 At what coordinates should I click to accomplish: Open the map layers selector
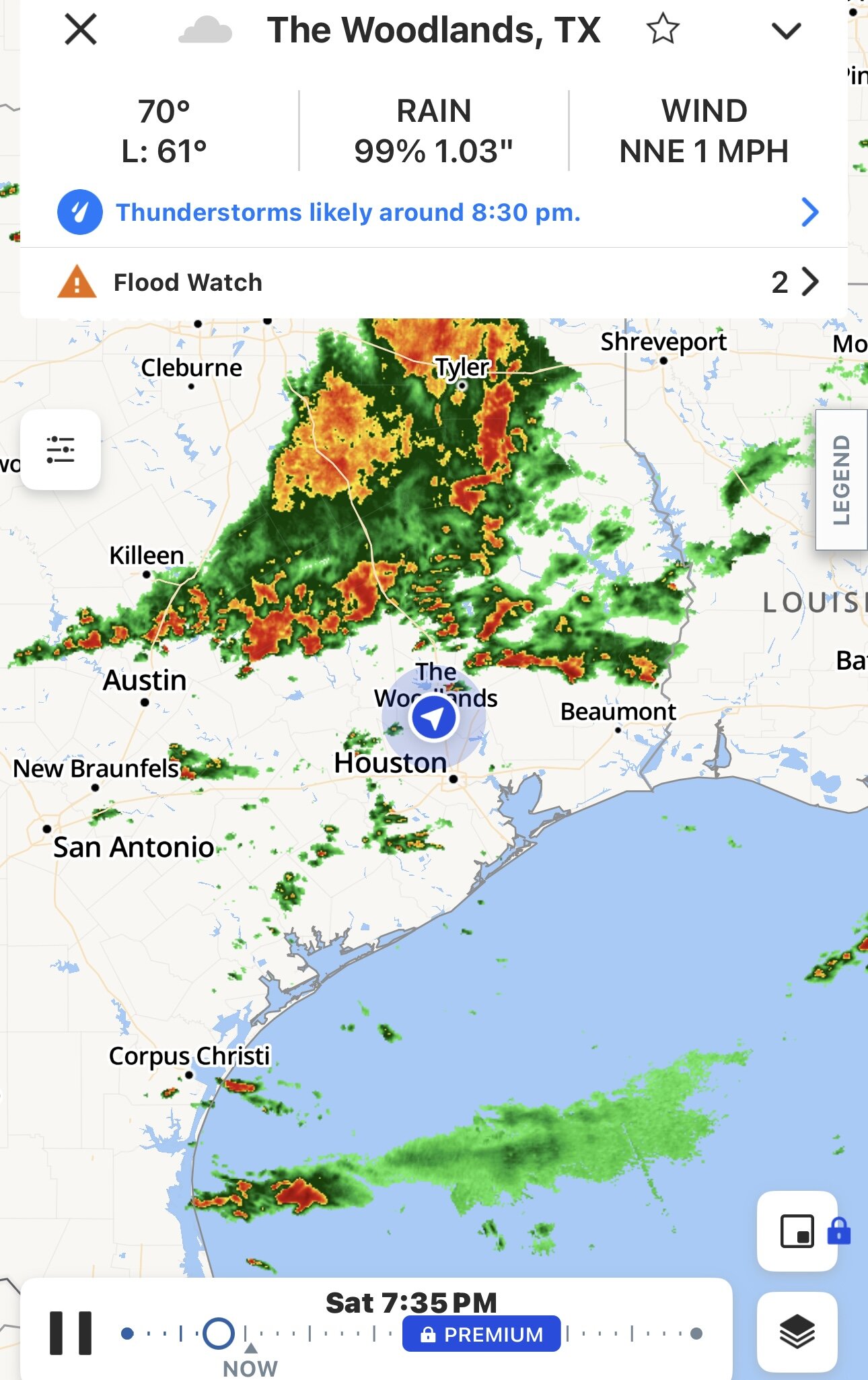click(x=797, y=1332)
